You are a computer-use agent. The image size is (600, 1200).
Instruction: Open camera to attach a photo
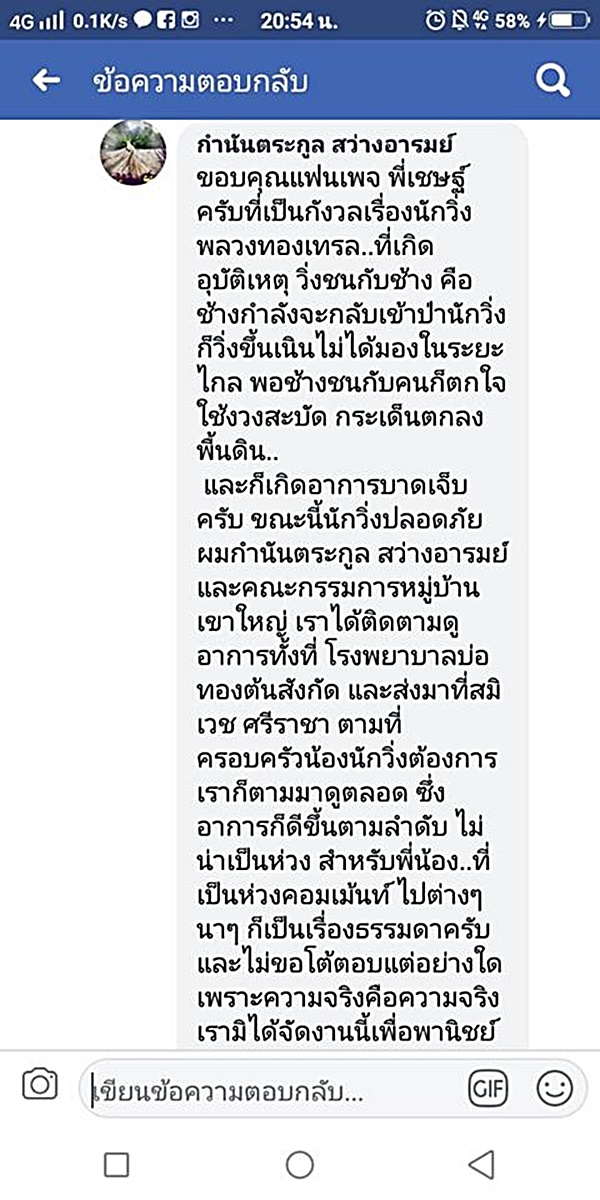[x=40, y=1085]
